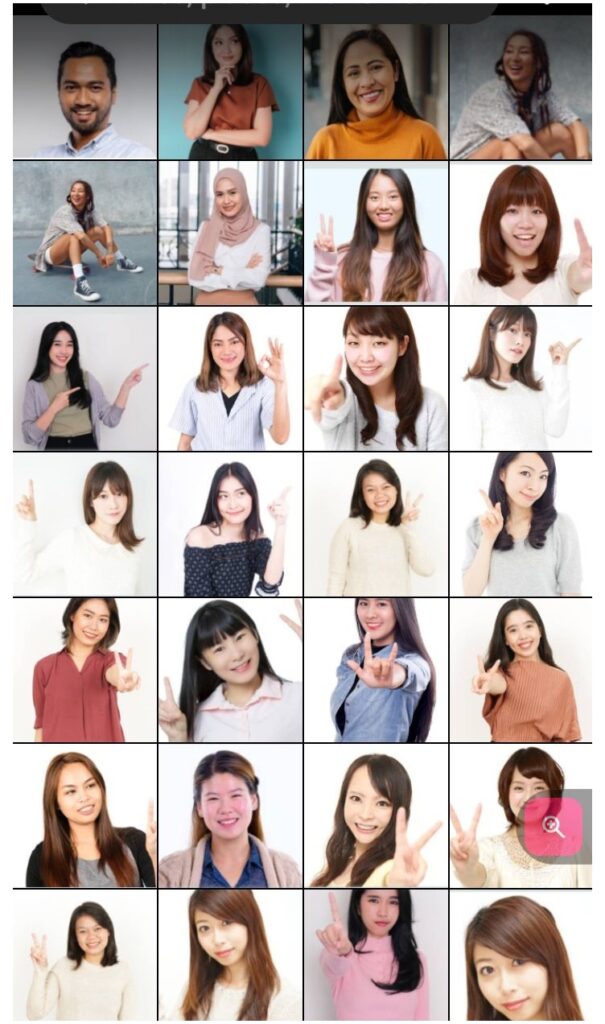
Task: Open the photo of the woman in the maroon blouse
Action: (x=85, y=670)
